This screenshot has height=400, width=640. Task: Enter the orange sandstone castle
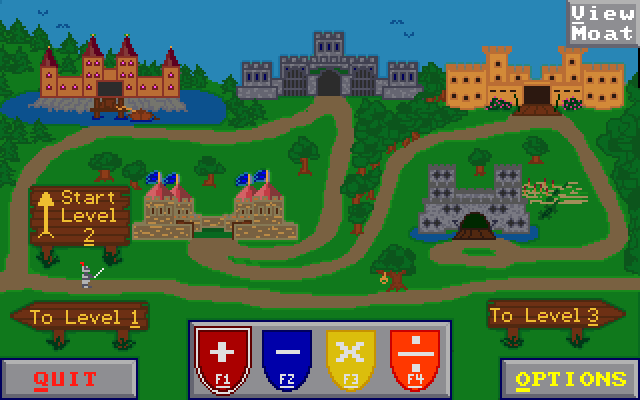click(x=534, y=78)
